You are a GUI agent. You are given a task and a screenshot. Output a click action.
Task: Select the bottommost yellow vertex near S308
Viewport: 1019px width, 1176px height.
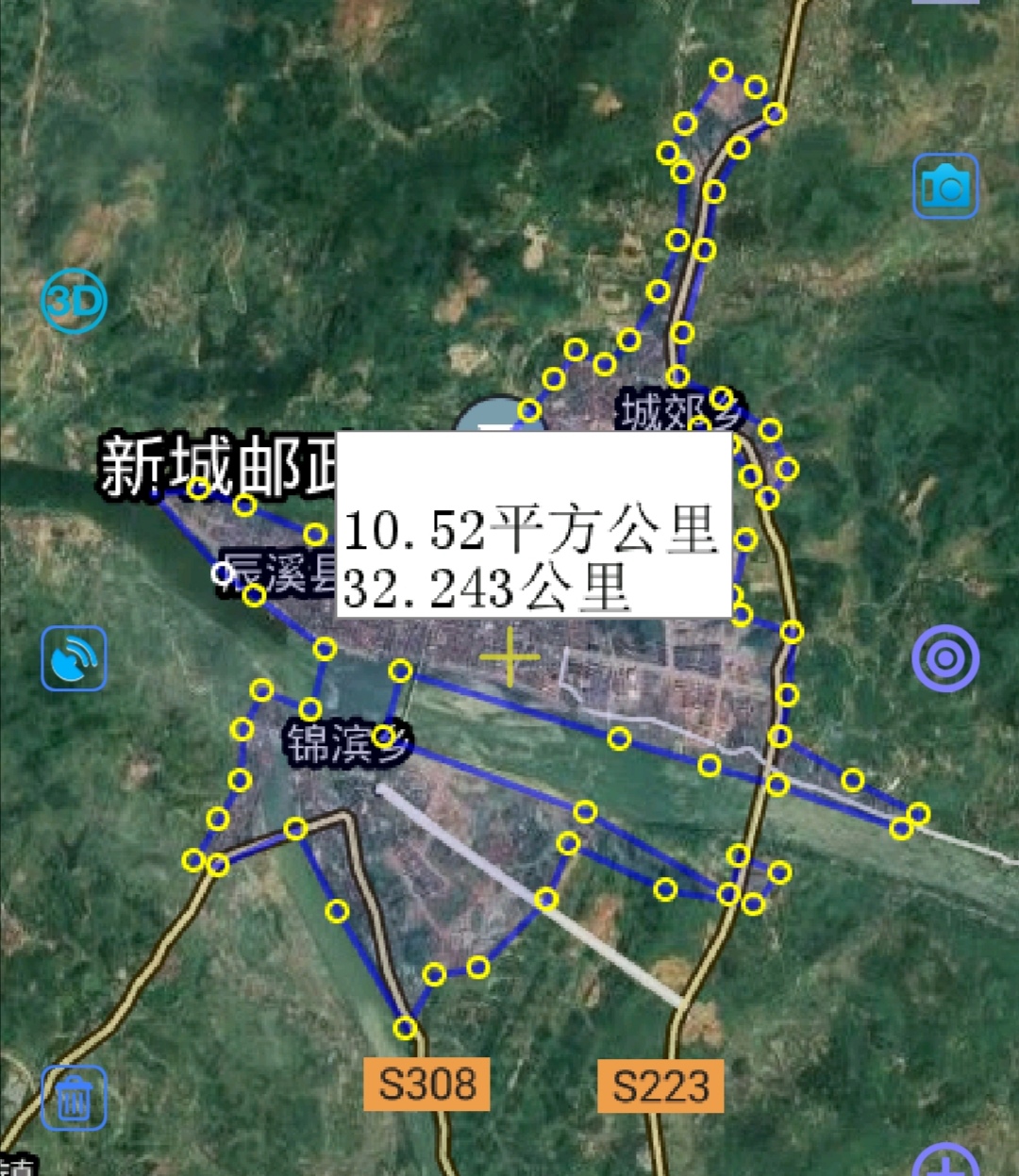click(x=406, y=1026)
